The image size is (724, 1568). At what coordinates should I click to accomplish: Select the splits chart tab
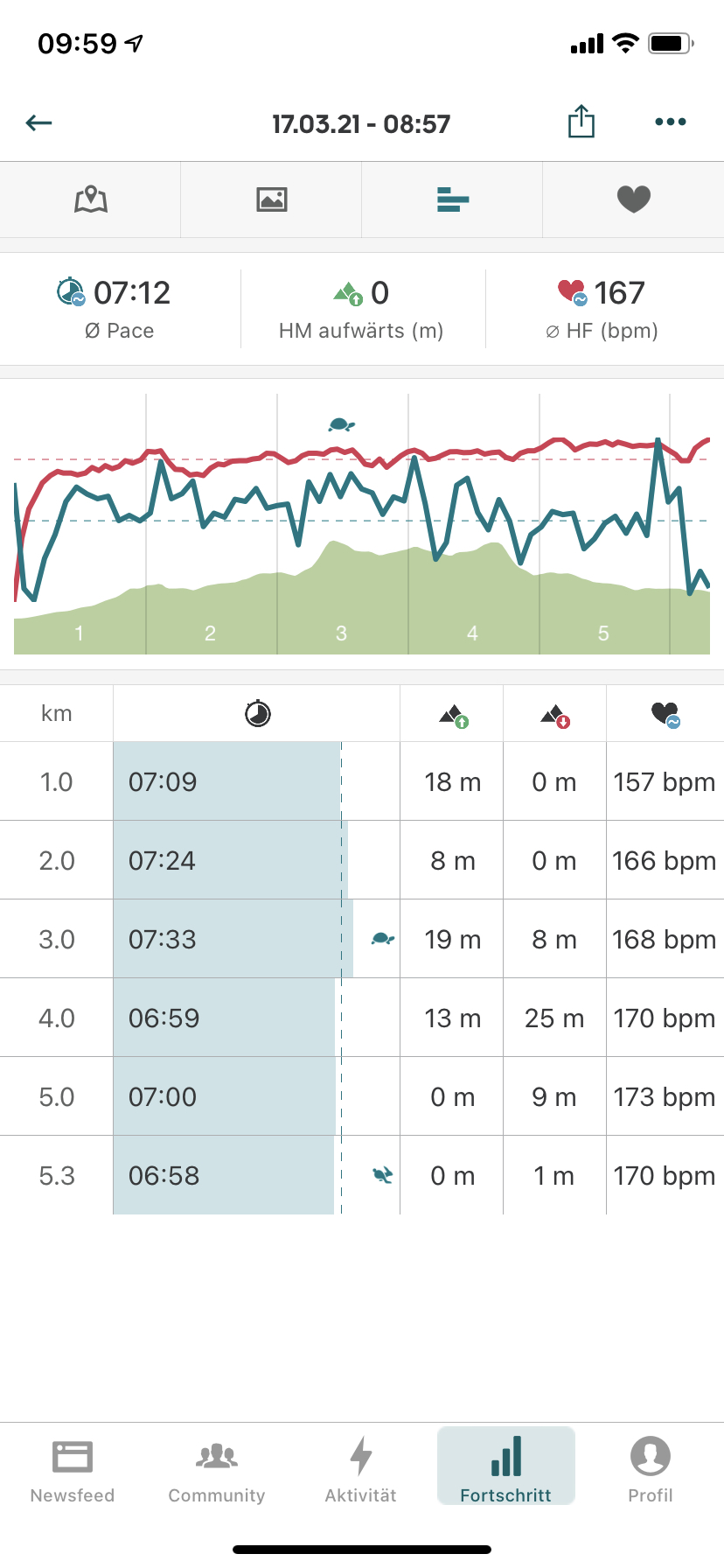click(453, 199)
